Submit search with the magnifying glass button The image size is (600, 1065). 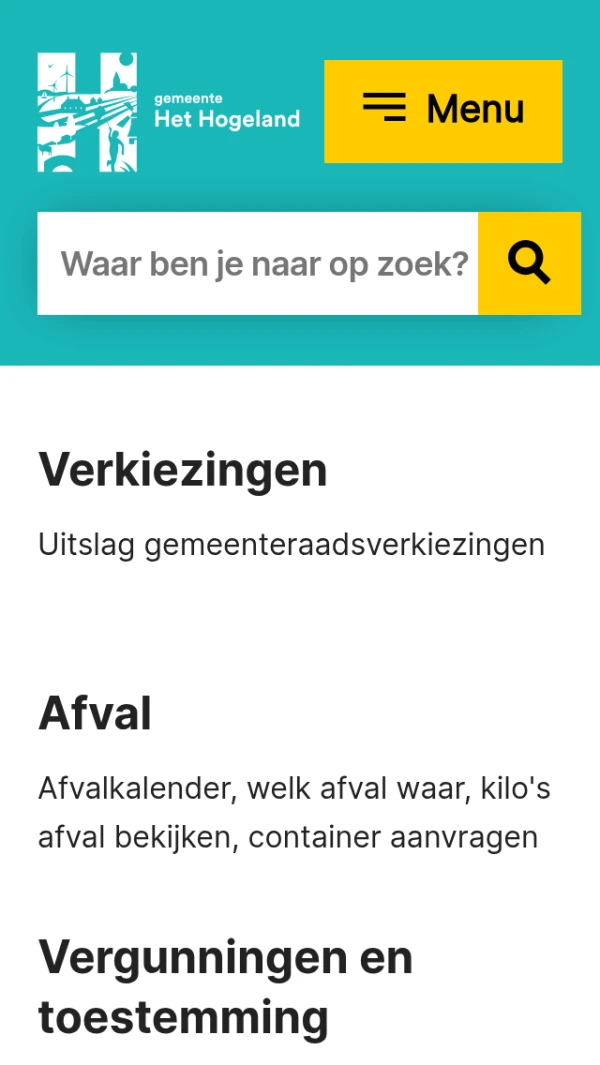coord(529,264)
